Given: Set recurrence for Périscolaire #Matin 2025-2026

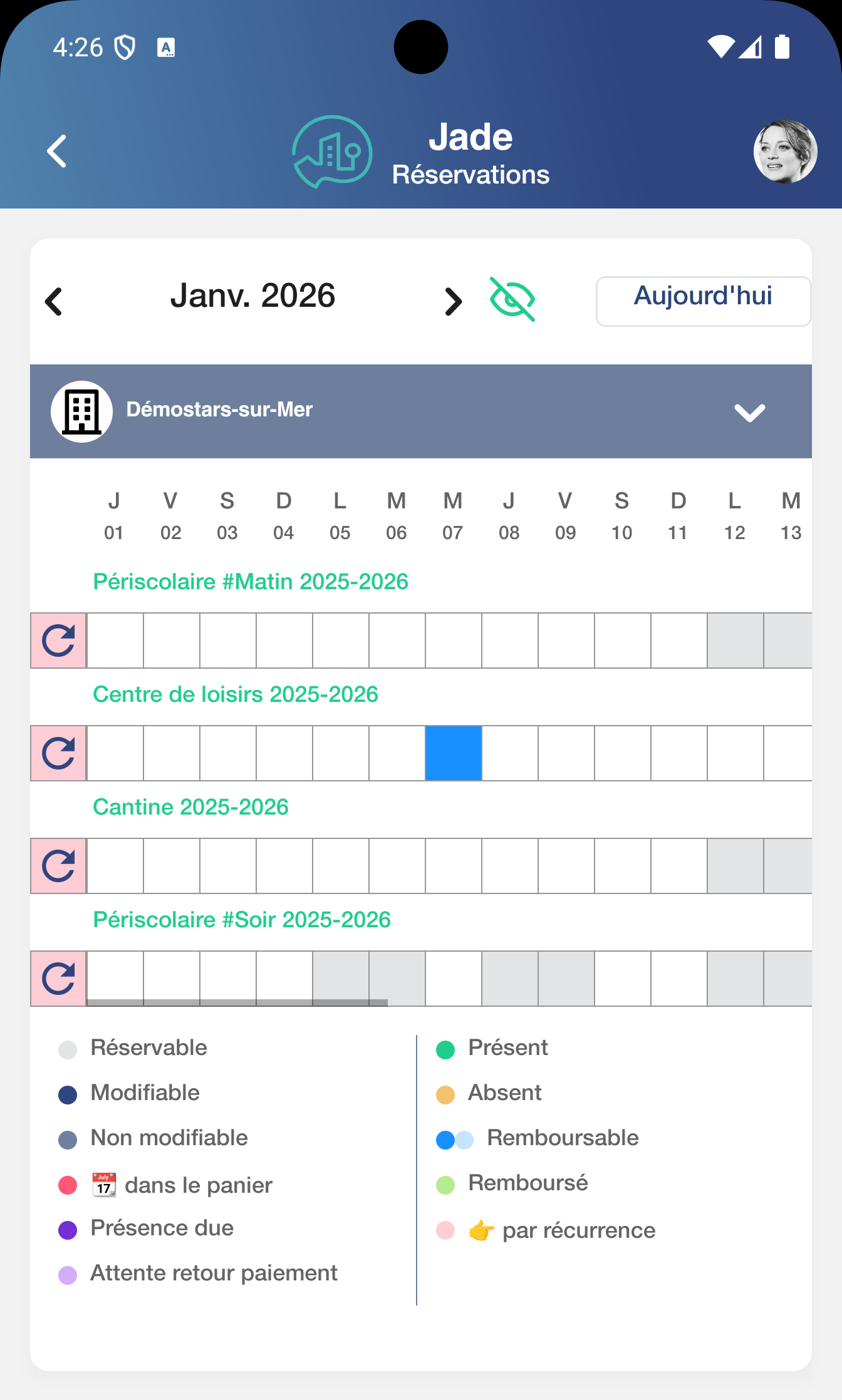Looking at the screenshot, I should click(58, 641).
